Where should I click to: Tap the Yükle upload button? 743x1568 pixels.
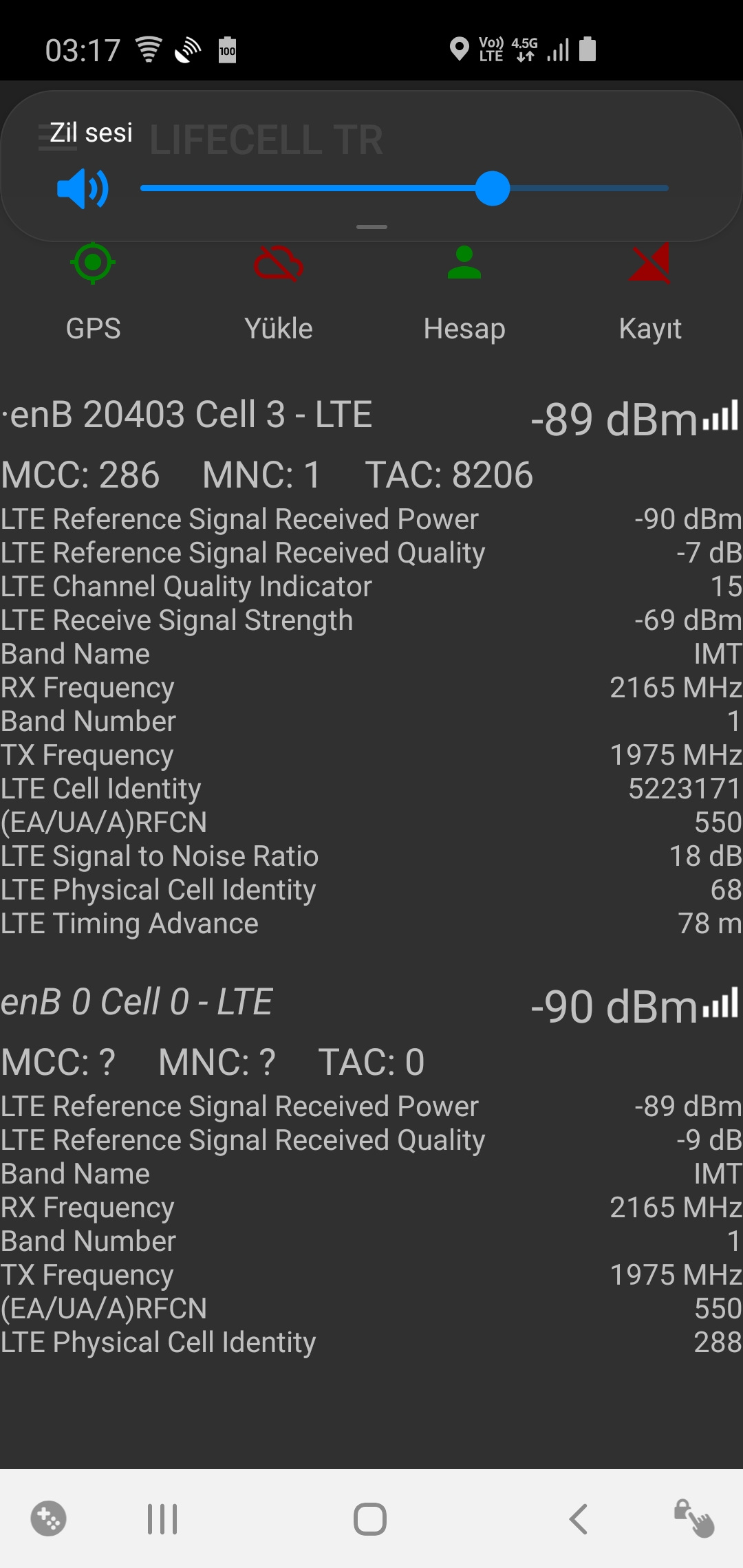click(279, 292)
